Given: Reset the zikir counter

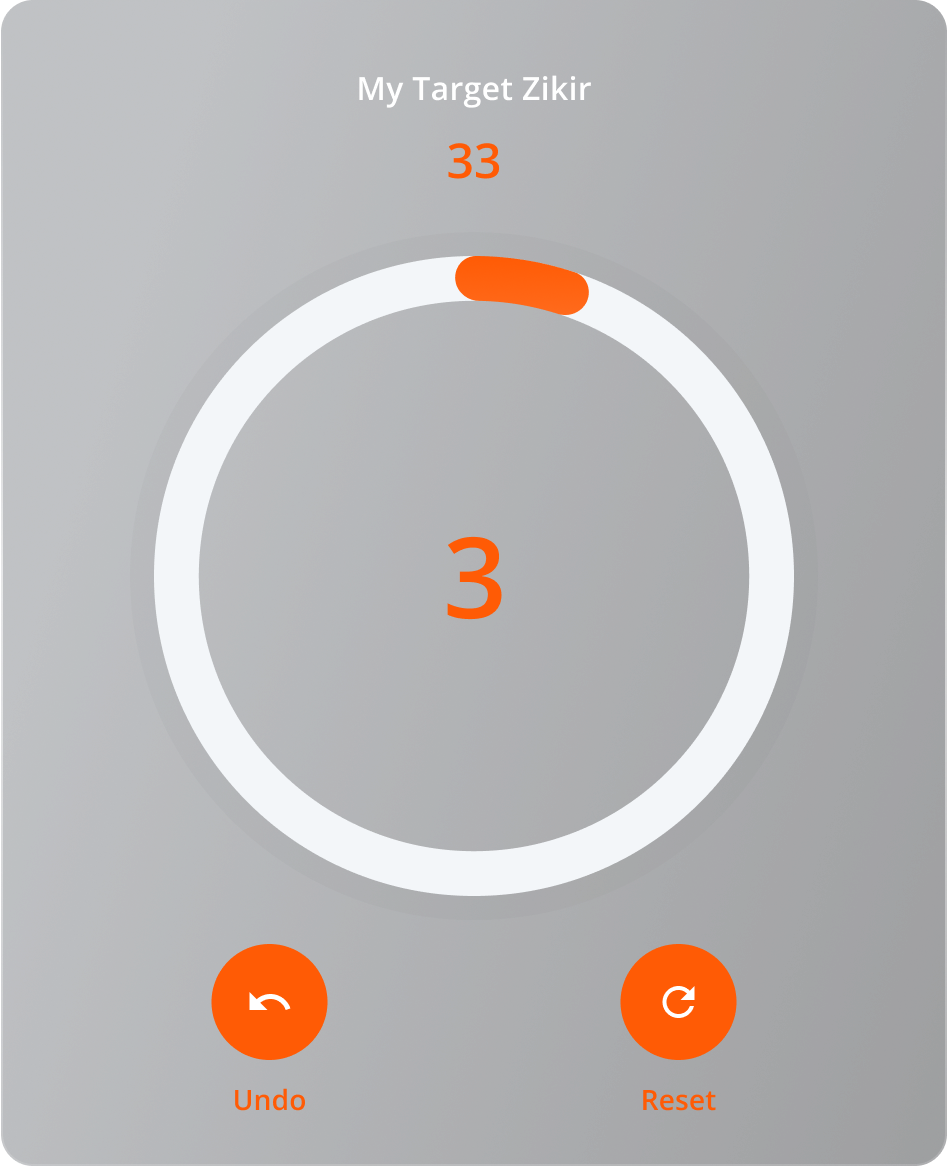Looking at the screenshot, I should click(678, 1002).
